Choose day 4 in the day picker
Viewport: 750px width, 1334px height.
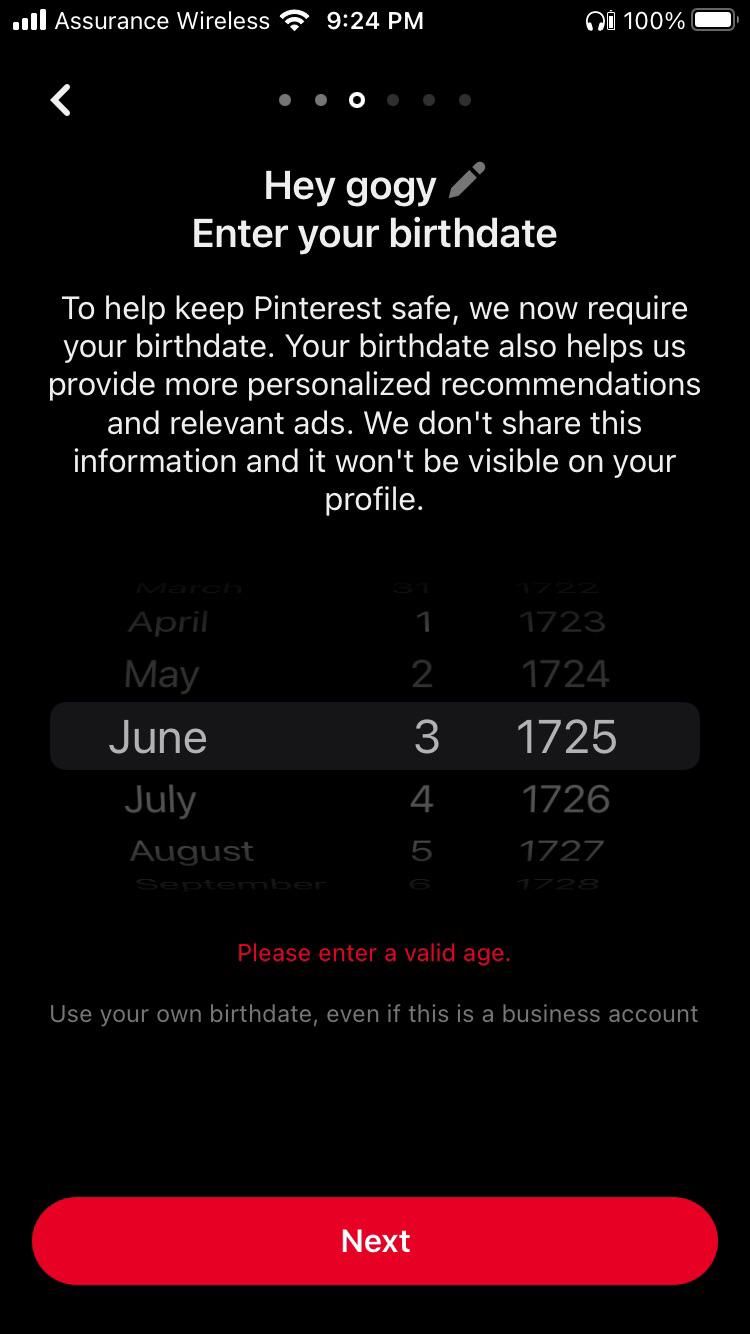(422, 799)
